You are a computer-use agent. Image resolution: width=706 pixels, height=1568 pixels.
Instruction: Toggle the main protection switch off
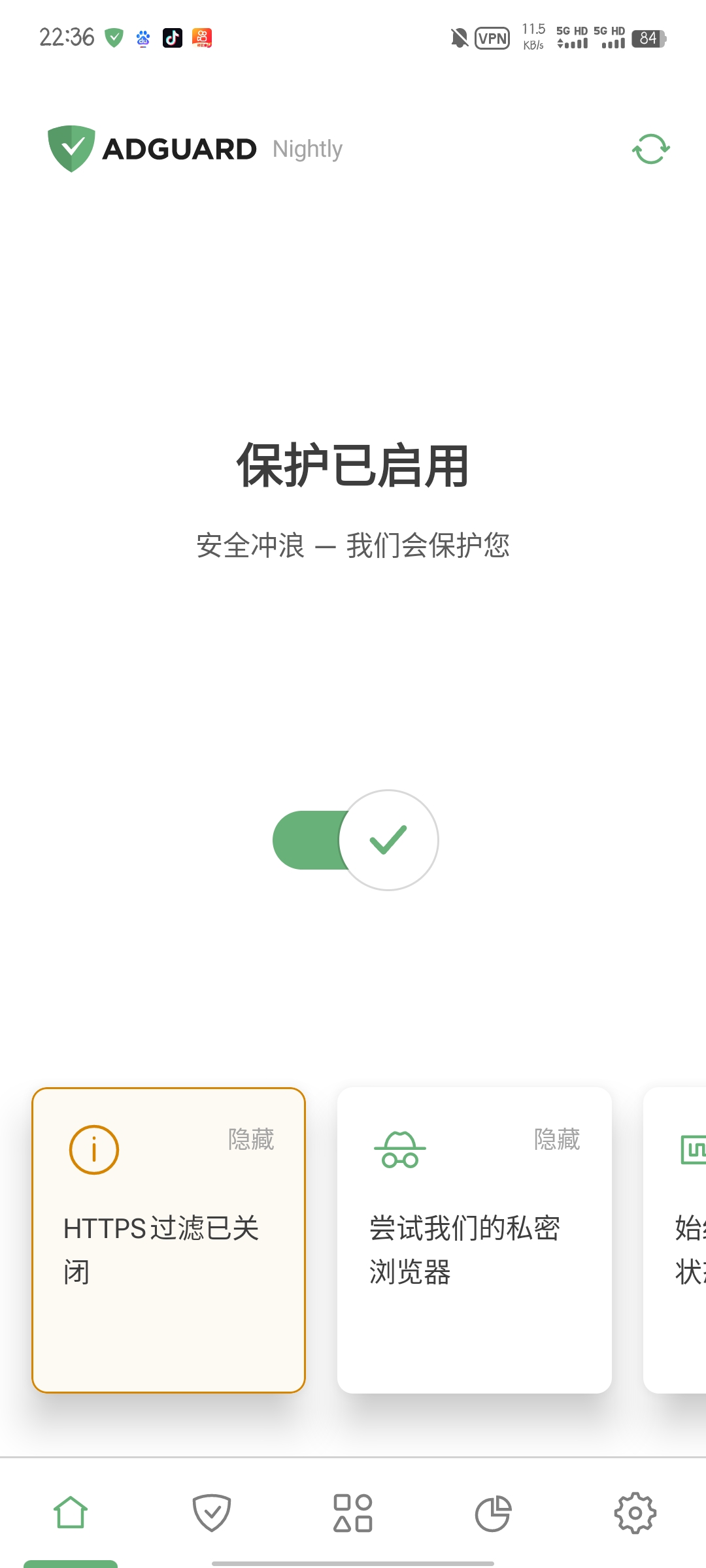point(356,840)
